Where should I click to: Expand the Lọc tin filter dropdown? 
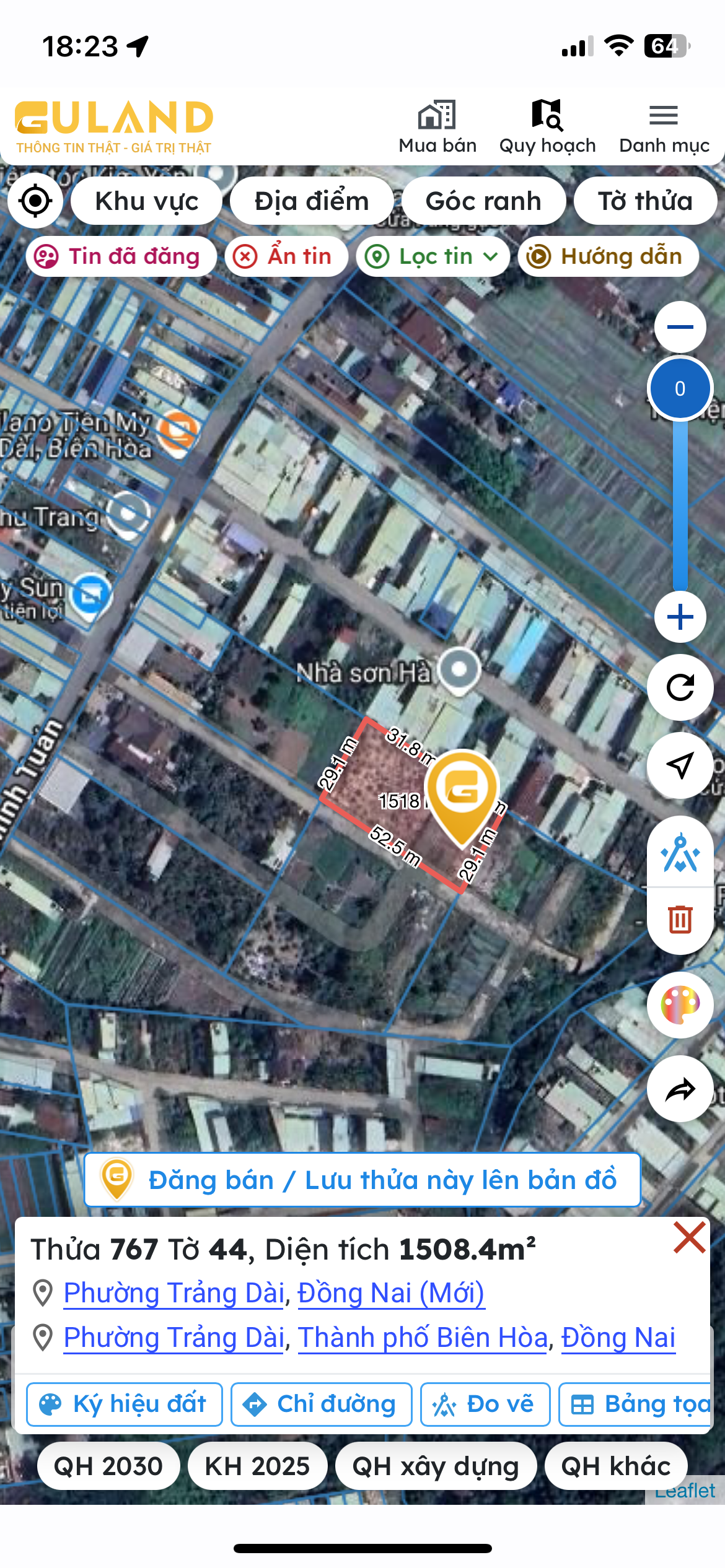(433, 256)
